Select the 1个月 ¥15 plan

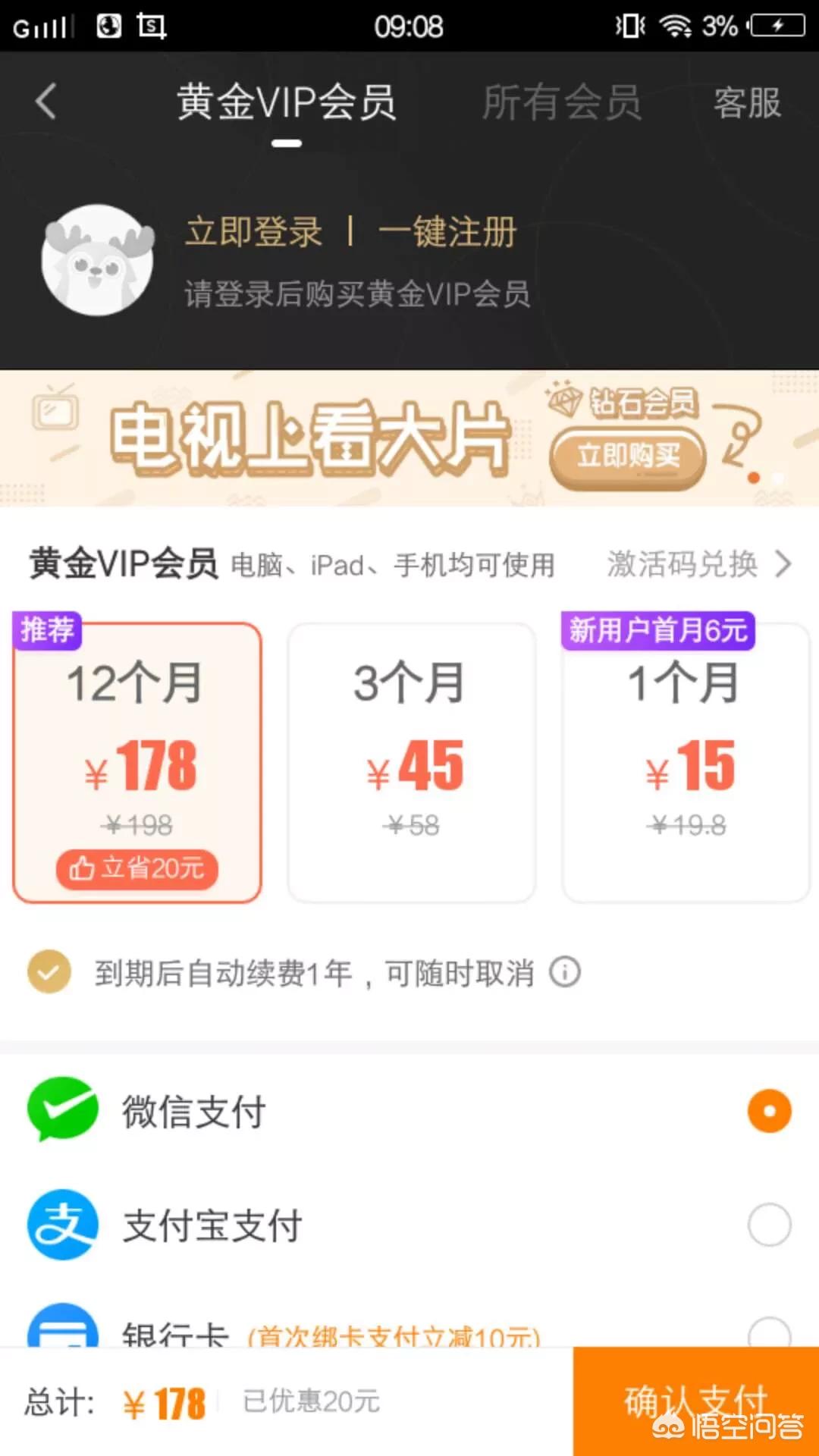pos(686,762)
